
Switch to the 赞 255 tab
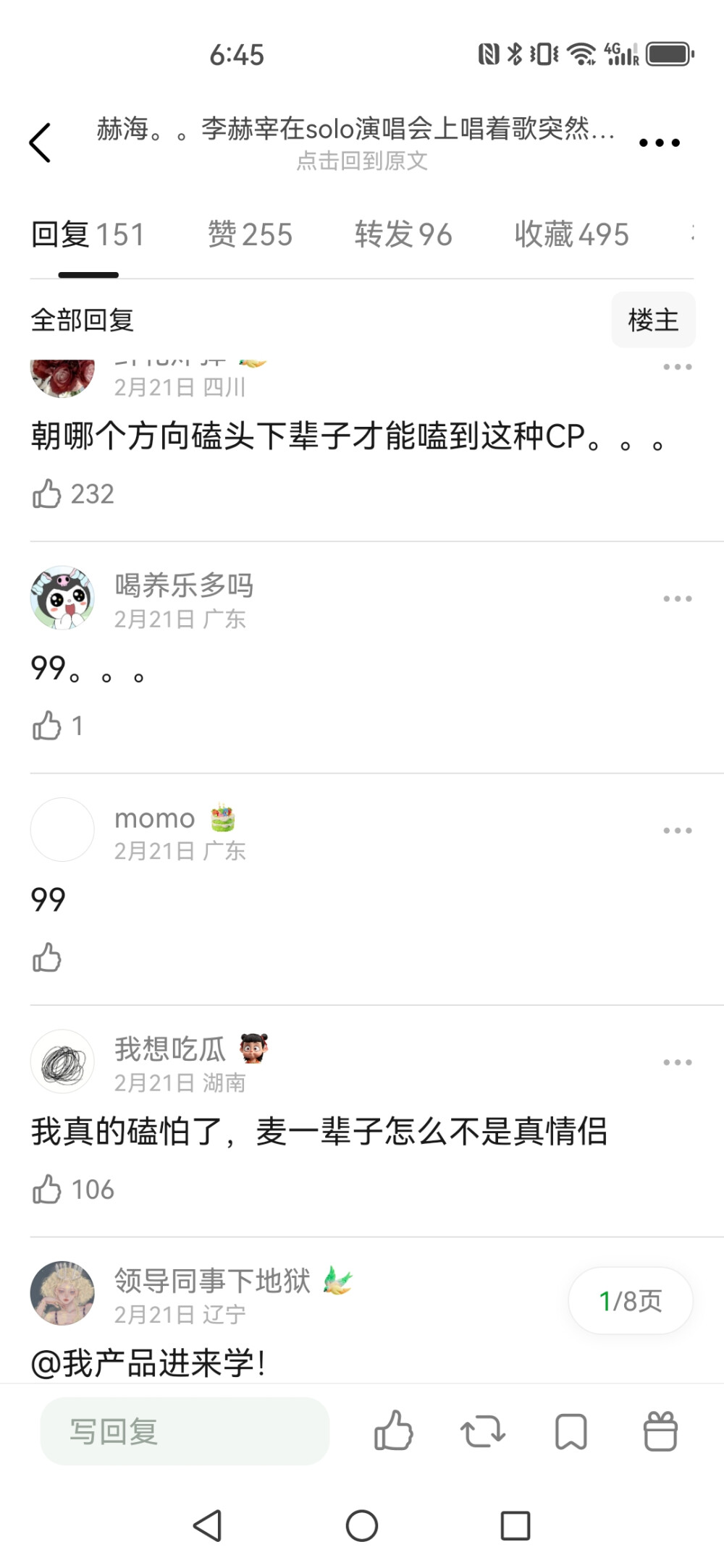250,234
